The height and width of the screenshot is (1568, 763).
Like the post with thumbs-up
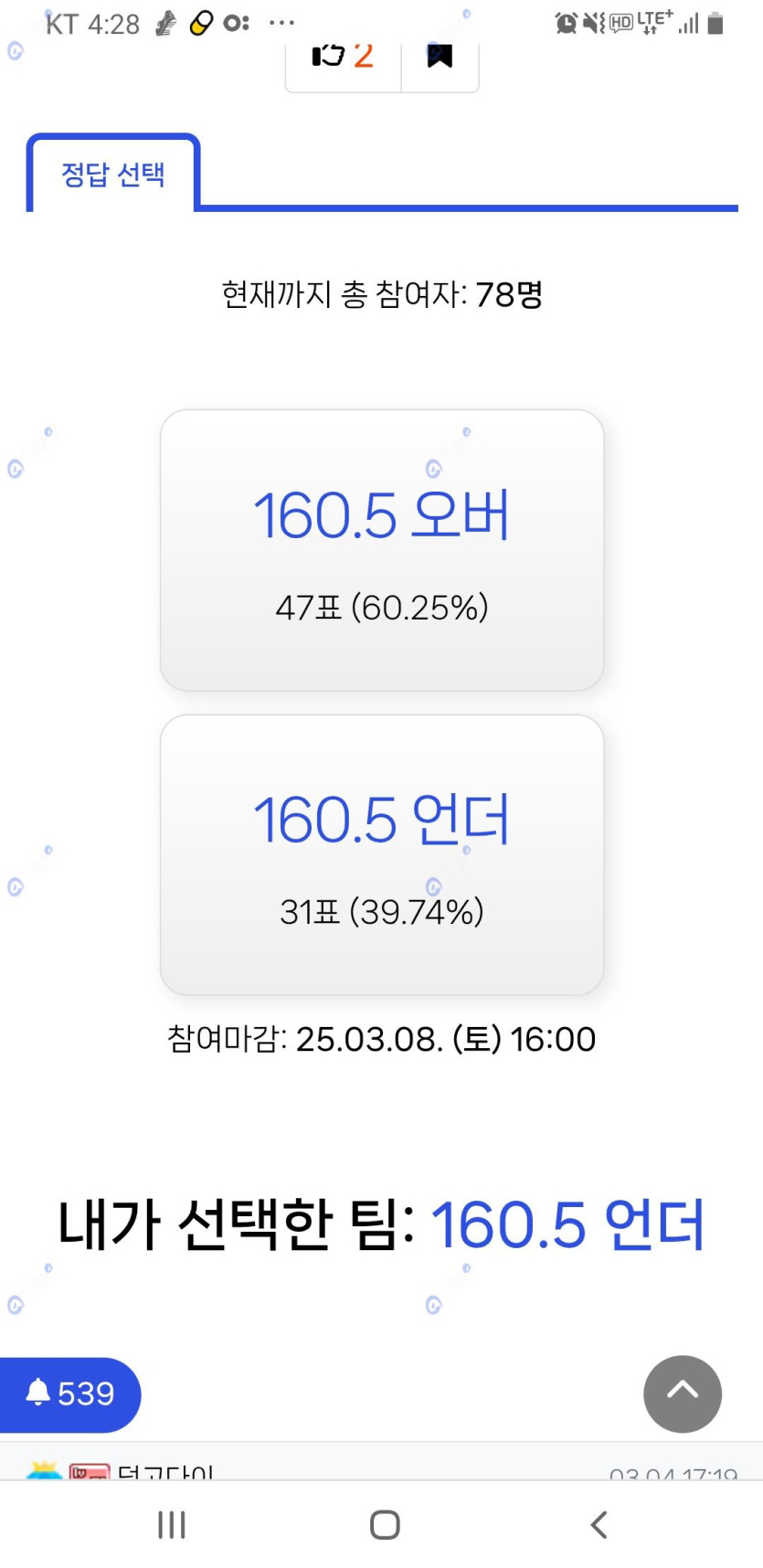tap(343, 58)
